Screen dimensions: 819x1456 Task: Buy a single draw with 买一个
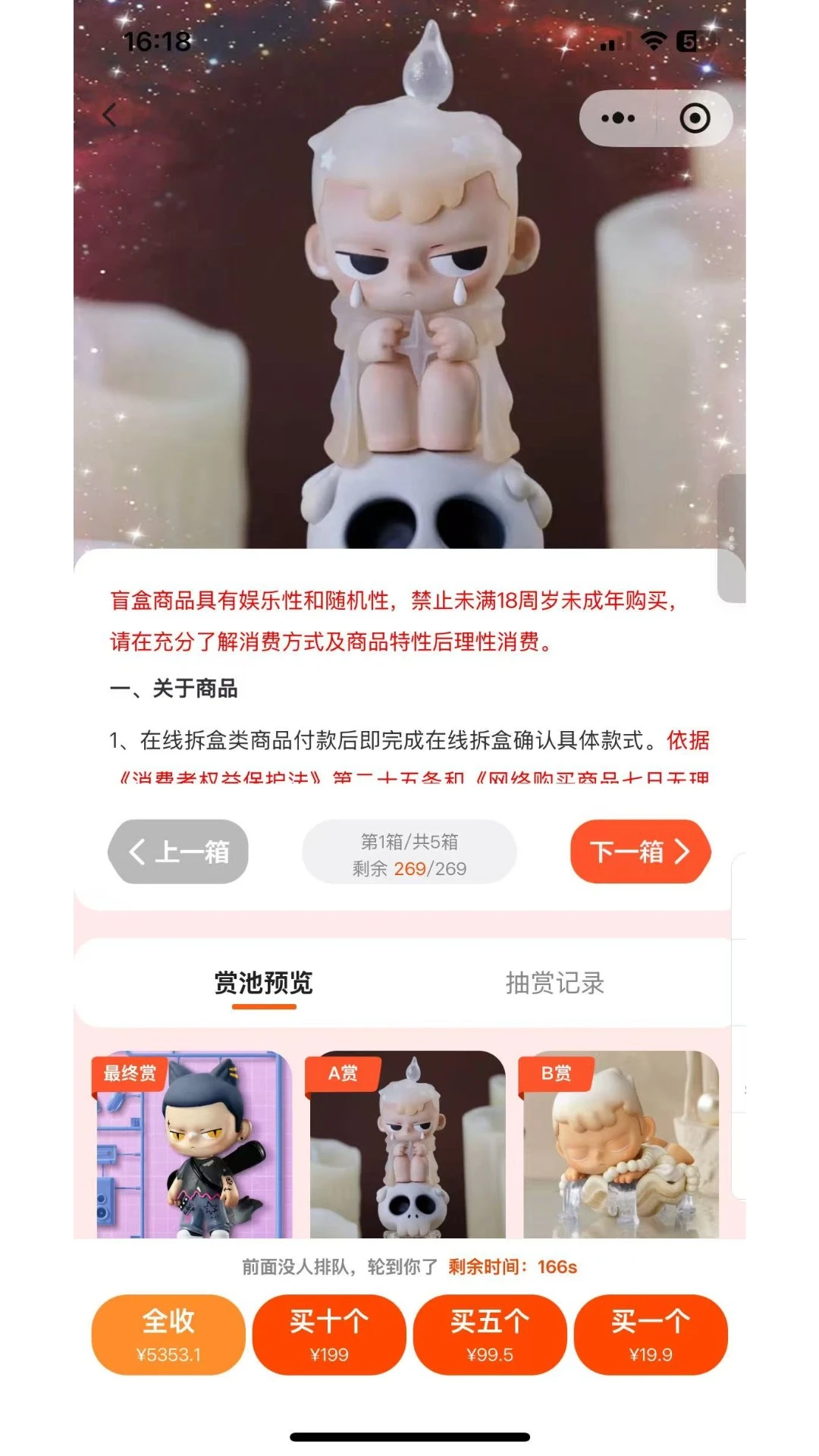651,1335
